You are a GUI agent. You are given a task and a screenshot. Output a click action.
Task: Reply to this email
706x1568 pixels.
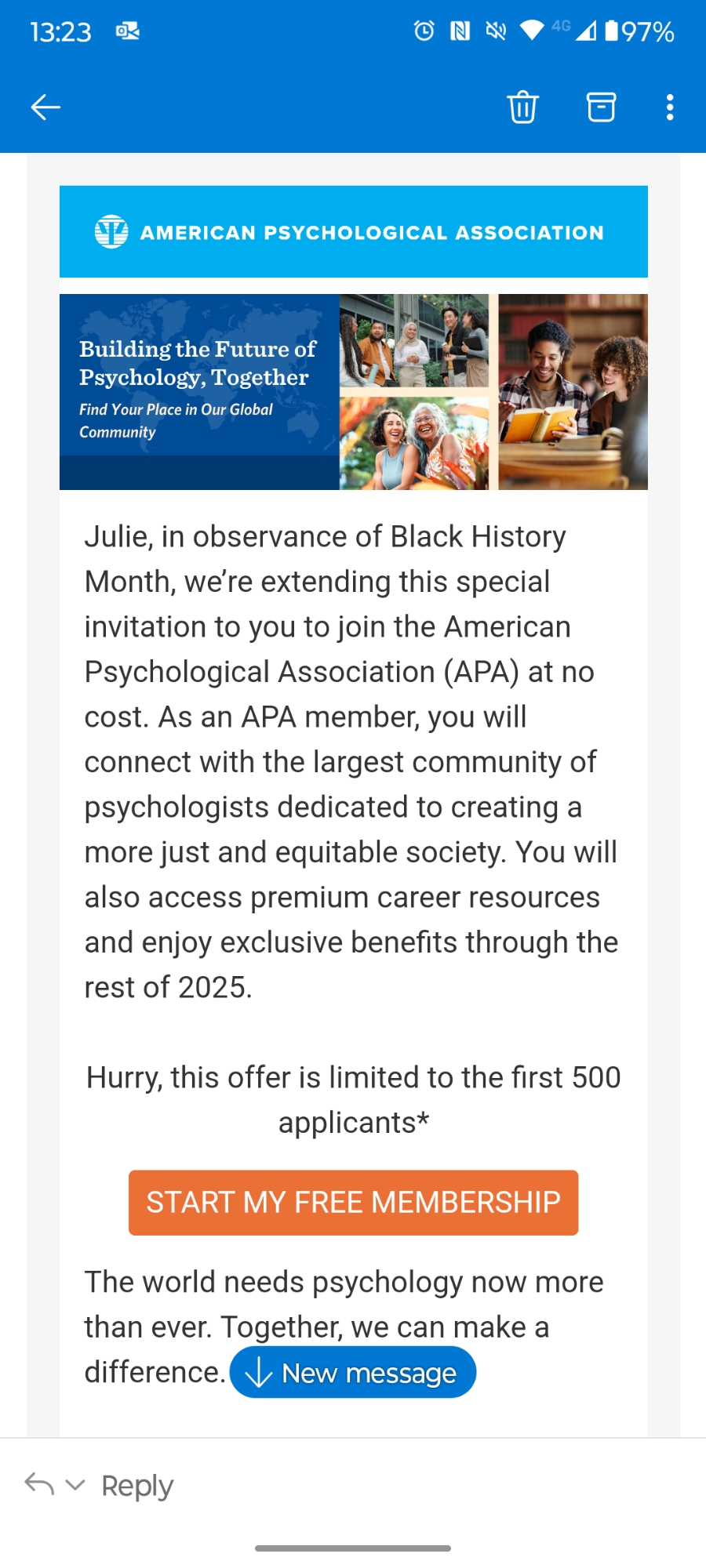(137, 1486)
